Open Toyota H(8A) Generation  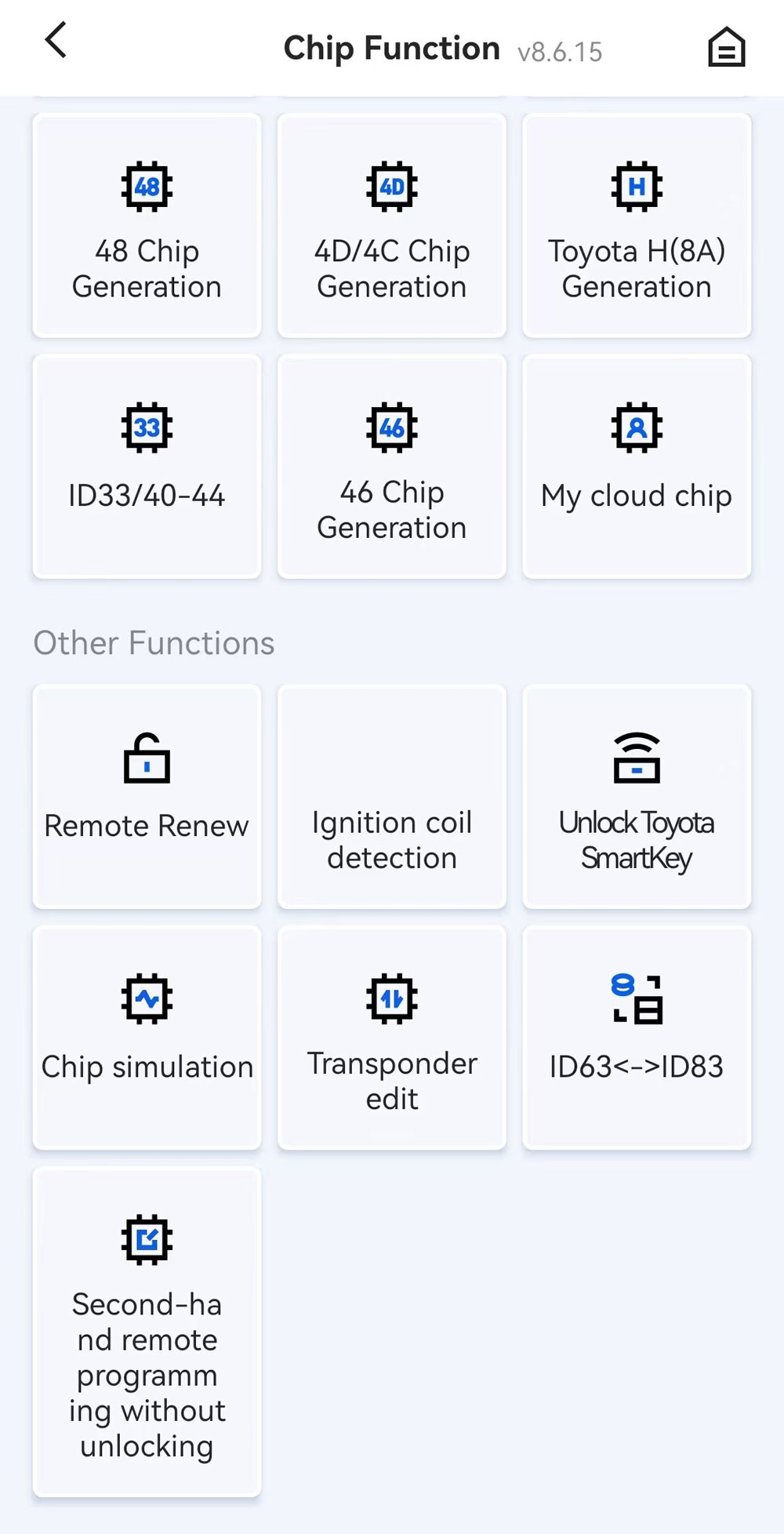(x=637, y=226)
